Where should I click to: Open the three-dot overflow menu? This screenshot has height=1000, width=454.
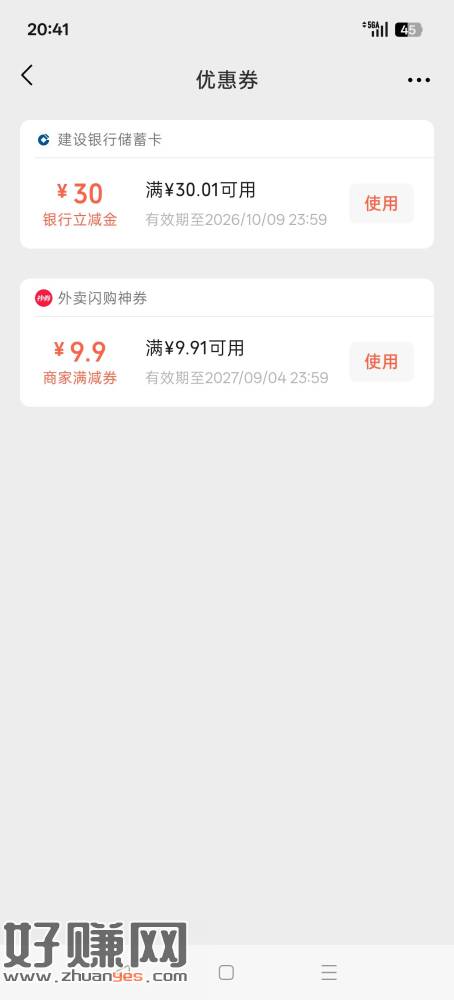418,80
